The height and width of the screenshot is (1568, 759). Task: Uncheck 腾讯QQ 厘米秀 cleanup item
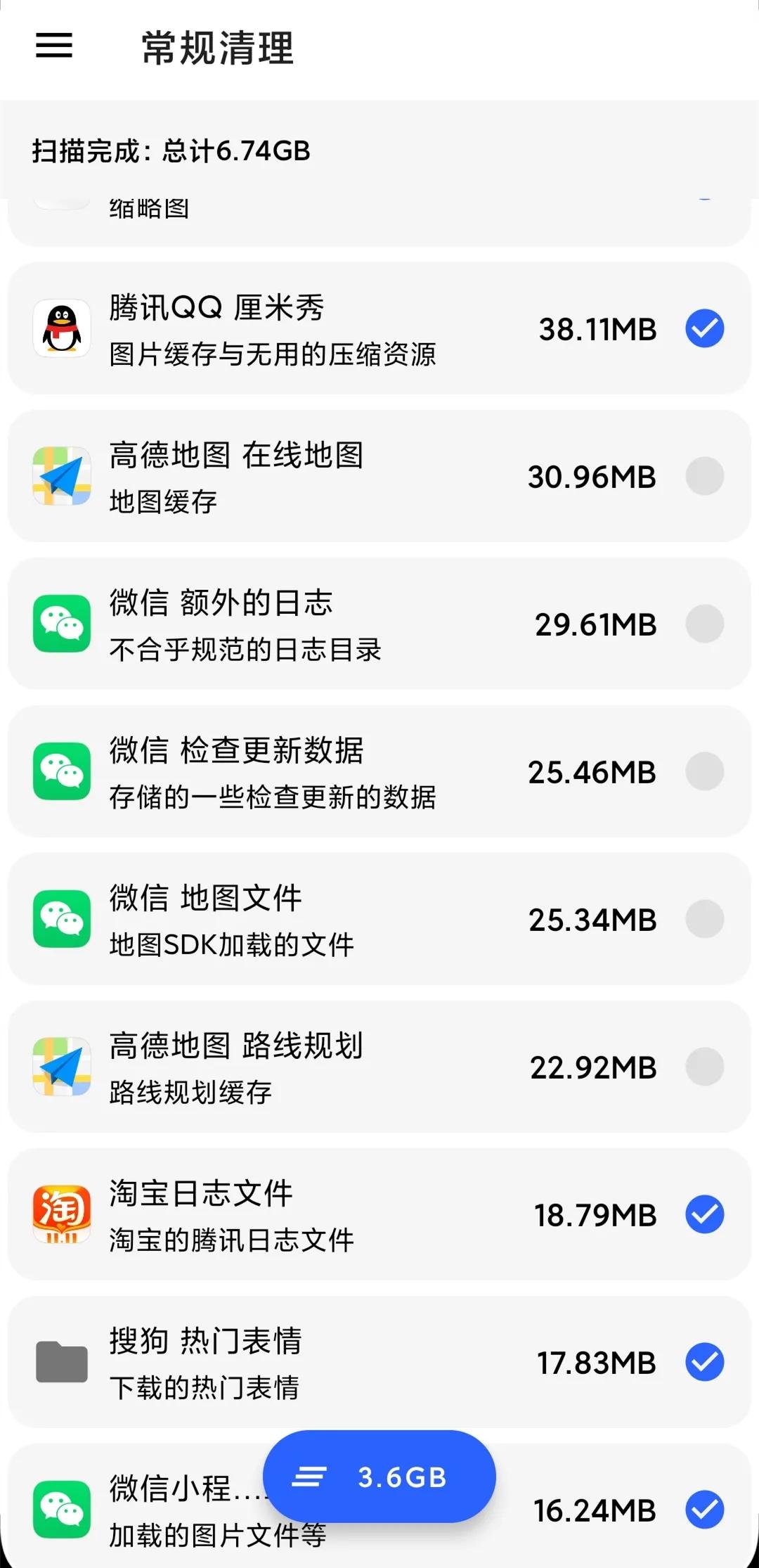[x=704, y=329]
